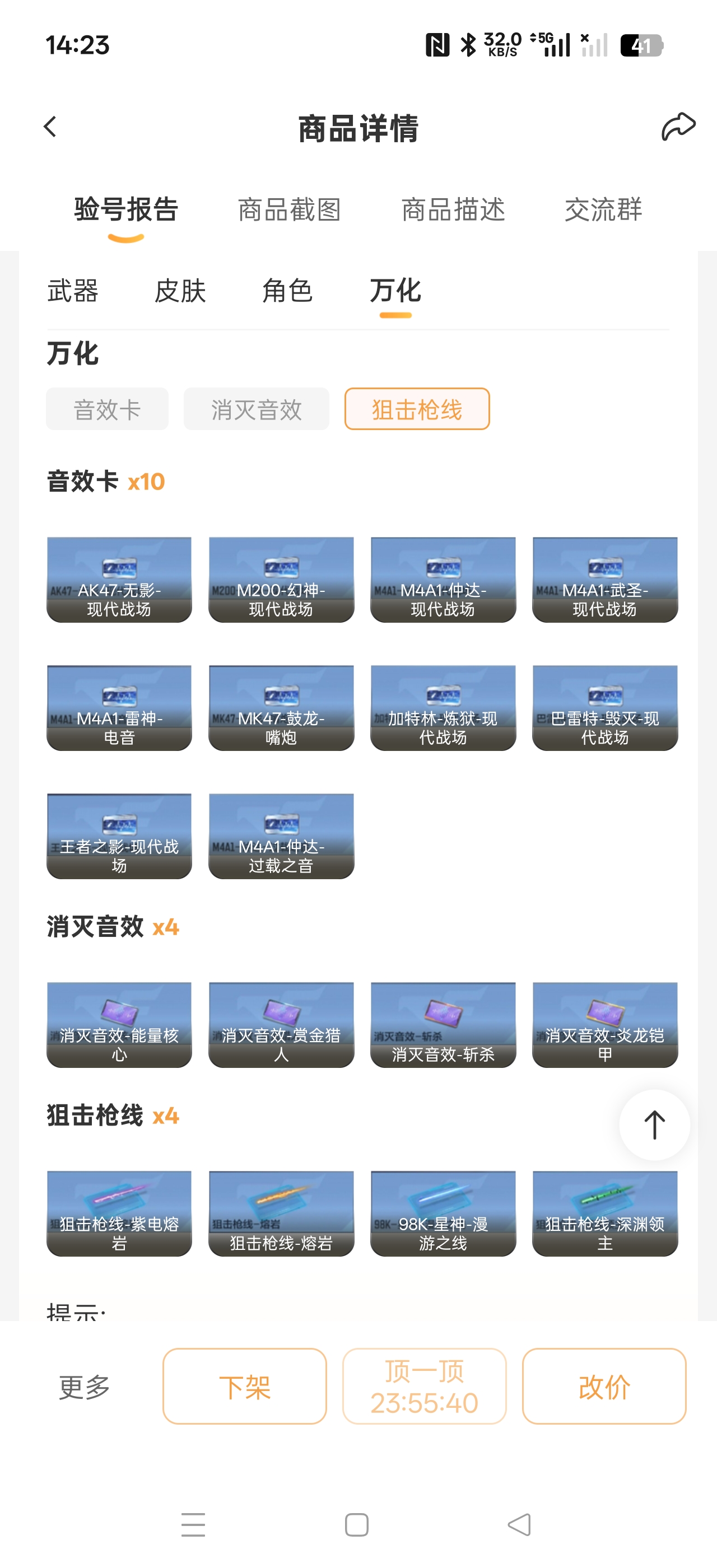Go back from 商品详情 page
This screenshot has width=717, height=1568.
pyautogui.click(x=50, y=127)
